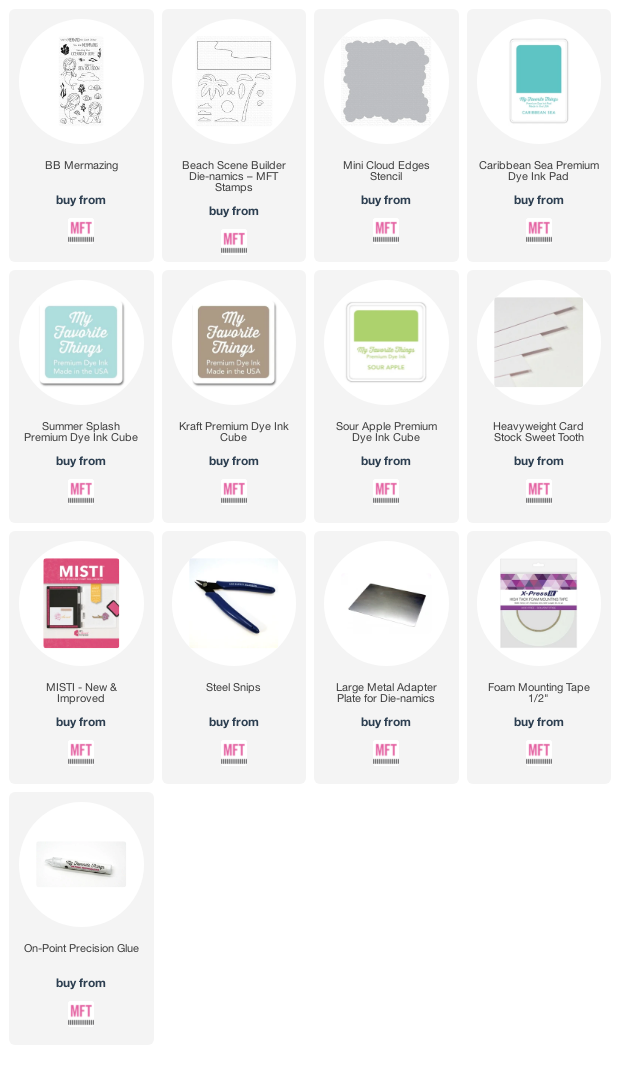View Kraft Premium Dye Ink Cube

click(x=234, y=396)
